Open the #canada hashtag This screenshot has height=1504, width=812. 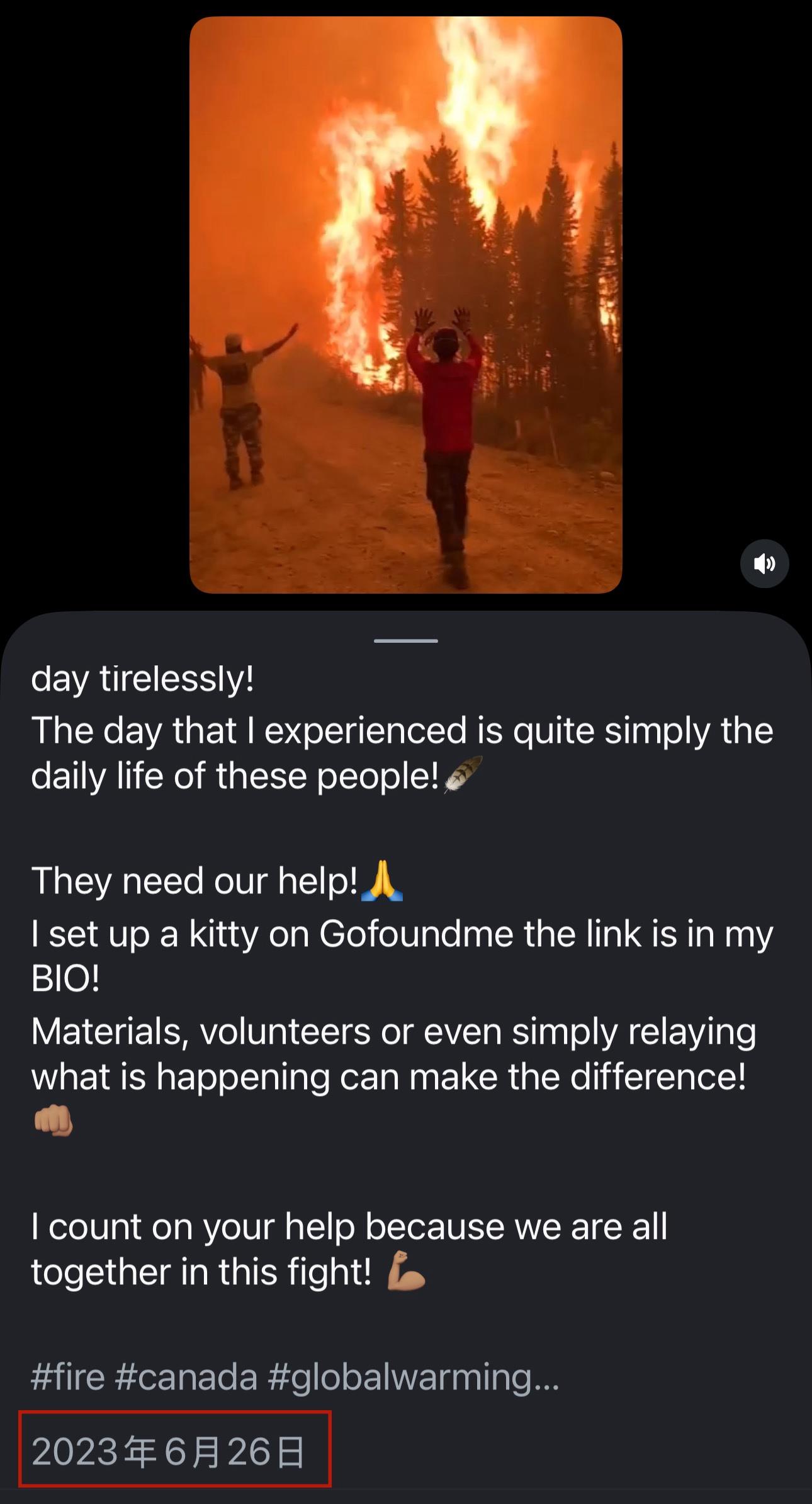pyautogui.click(x=186, y=1376)
